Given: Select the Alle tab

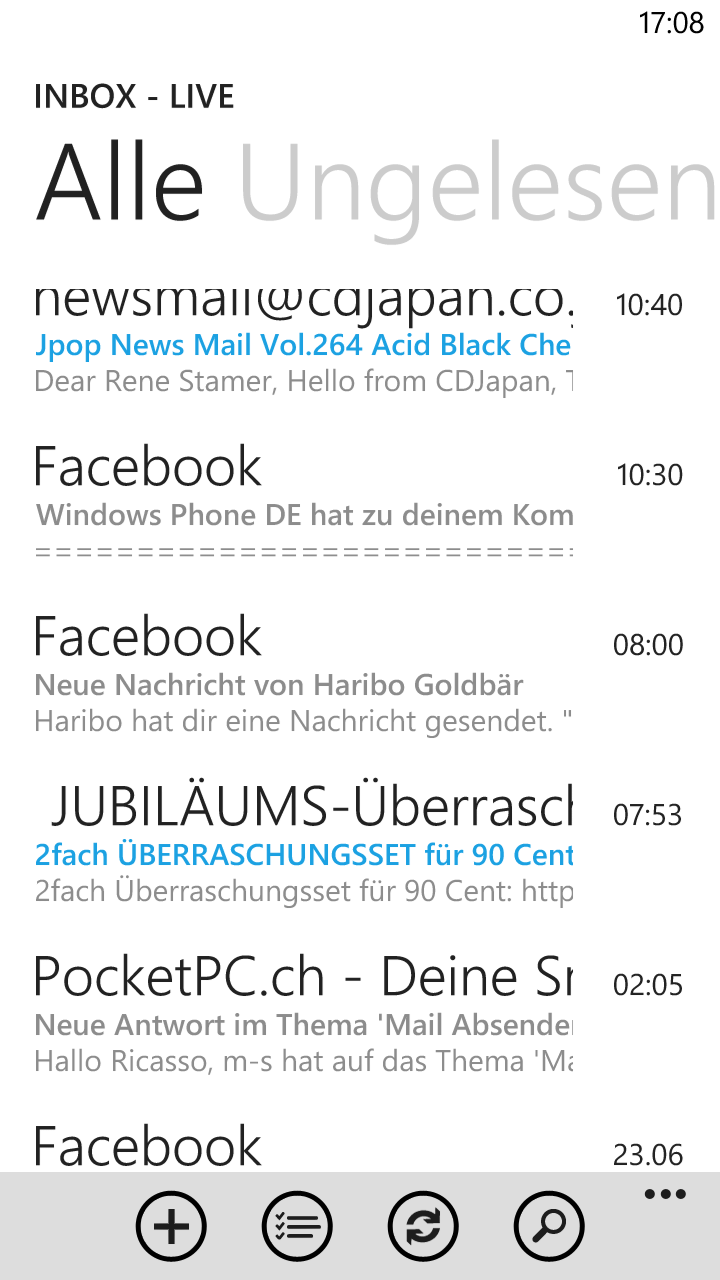Looking at the screenshot, I should [120, 181].
